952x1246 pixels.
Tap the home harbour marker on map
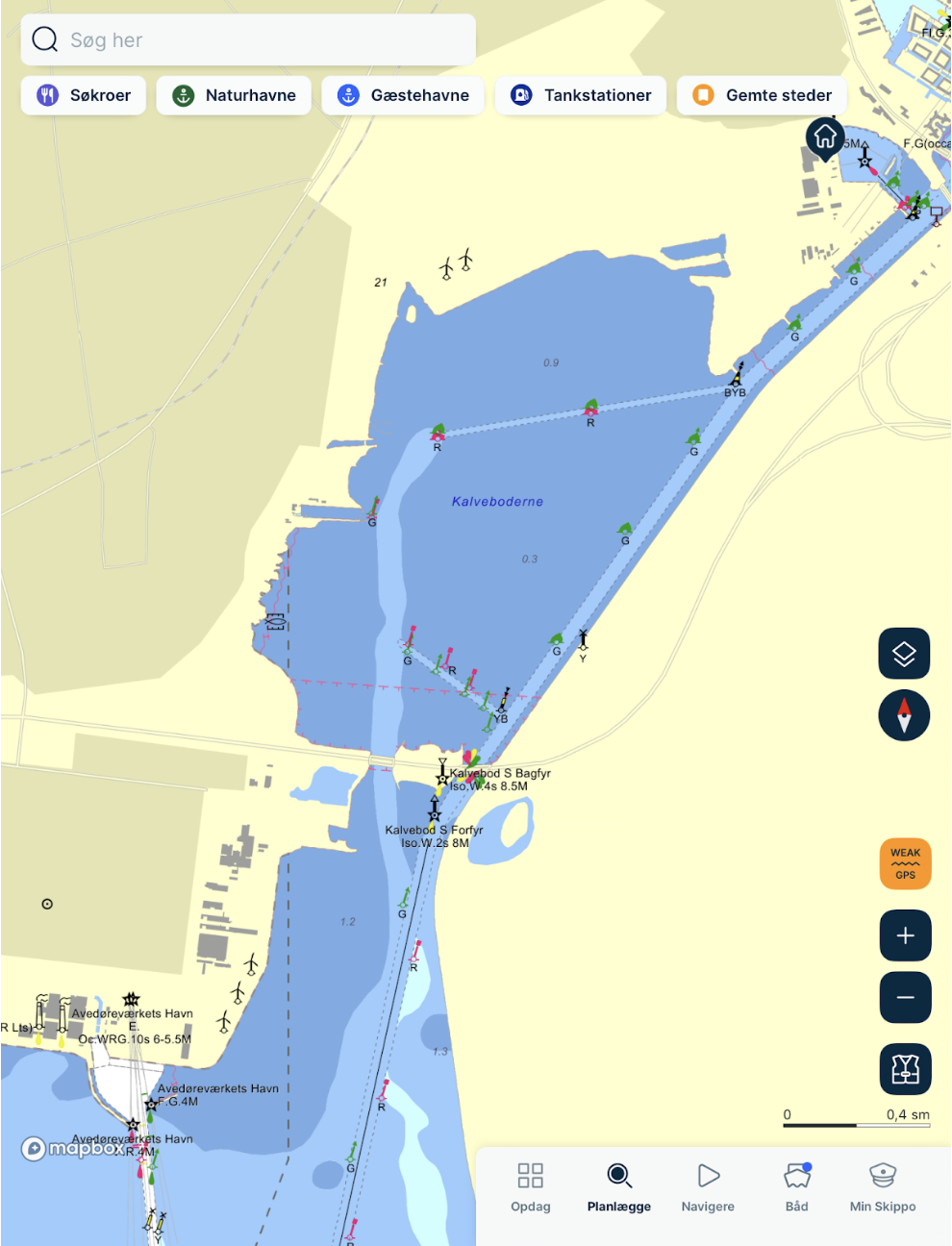click(825, 137)
